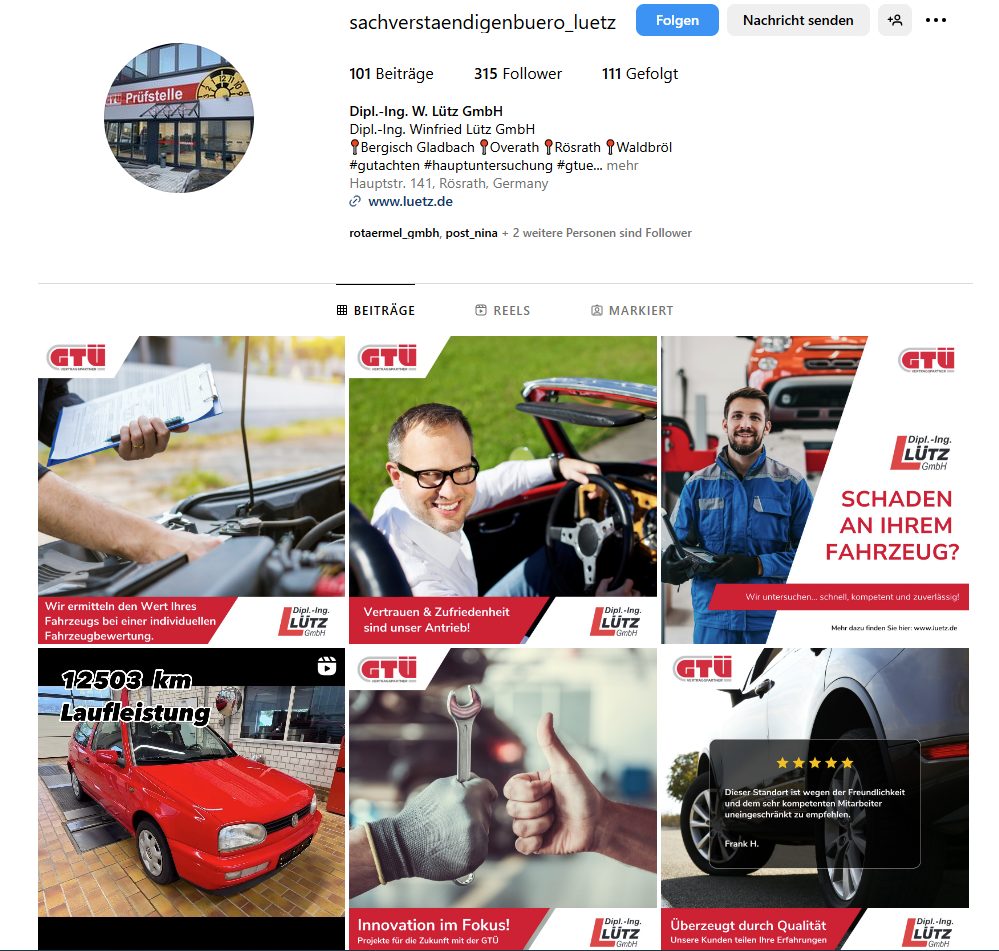Screen dimensions: 999x951
Task: Open the www.luetz.de website link
Action: 410,201
